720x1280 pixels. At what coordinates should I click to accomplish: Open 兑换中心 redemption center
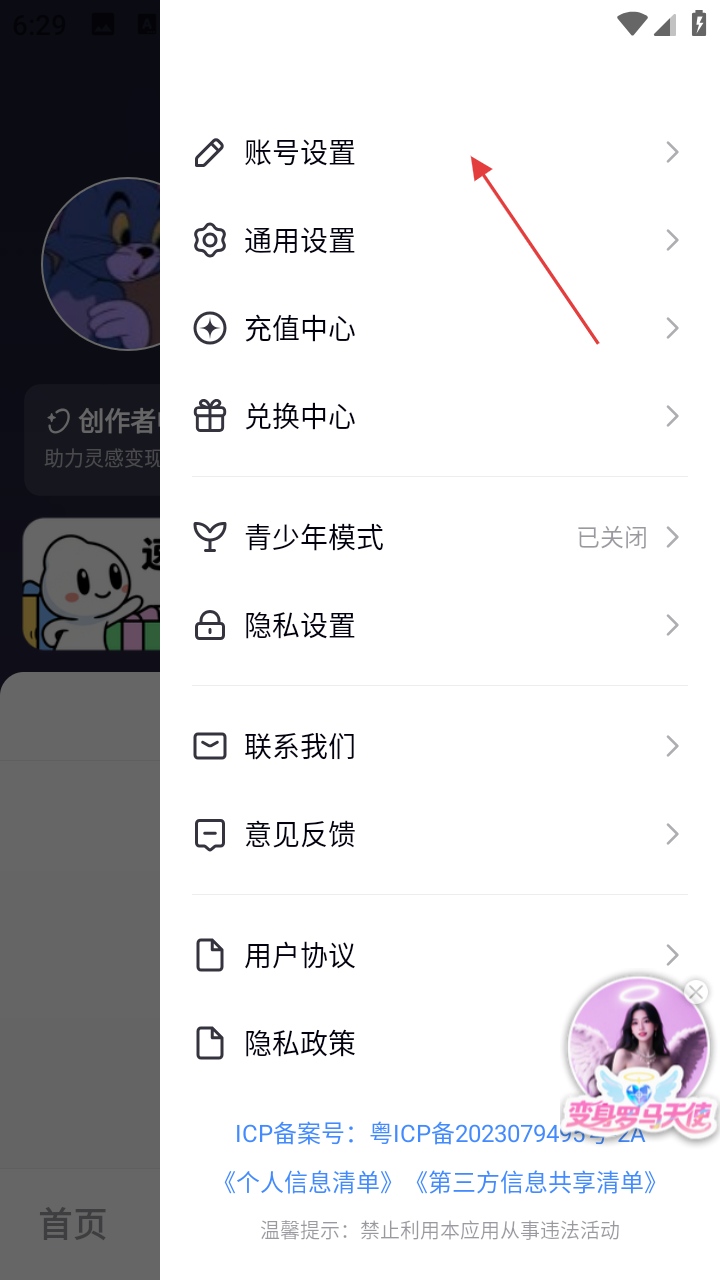(300, 417)
